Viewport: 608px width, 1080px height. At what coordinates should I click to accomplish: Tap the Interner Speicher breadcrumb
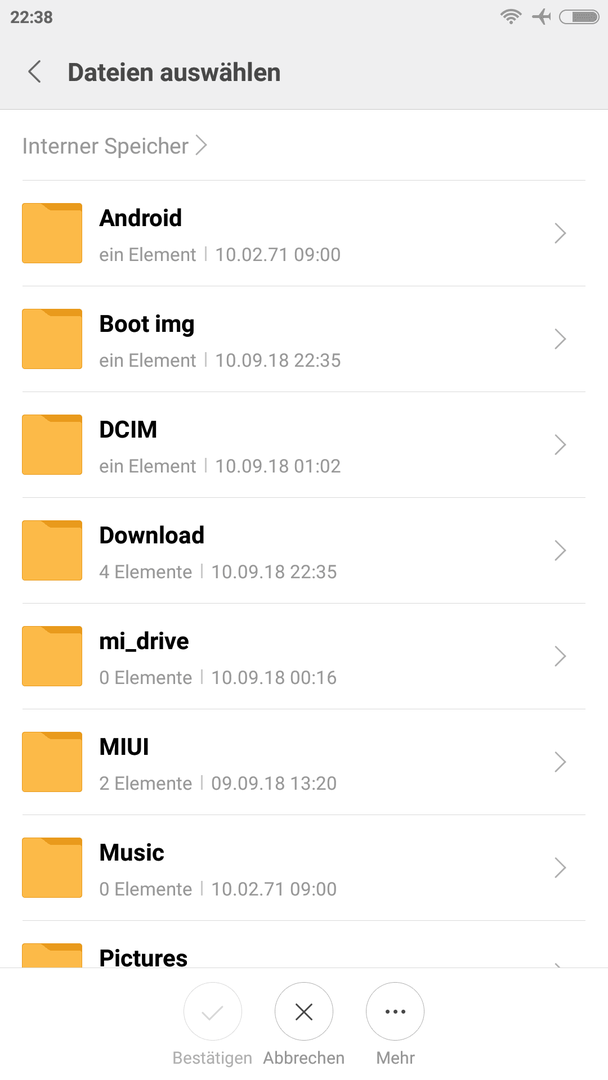click(114, 146)
